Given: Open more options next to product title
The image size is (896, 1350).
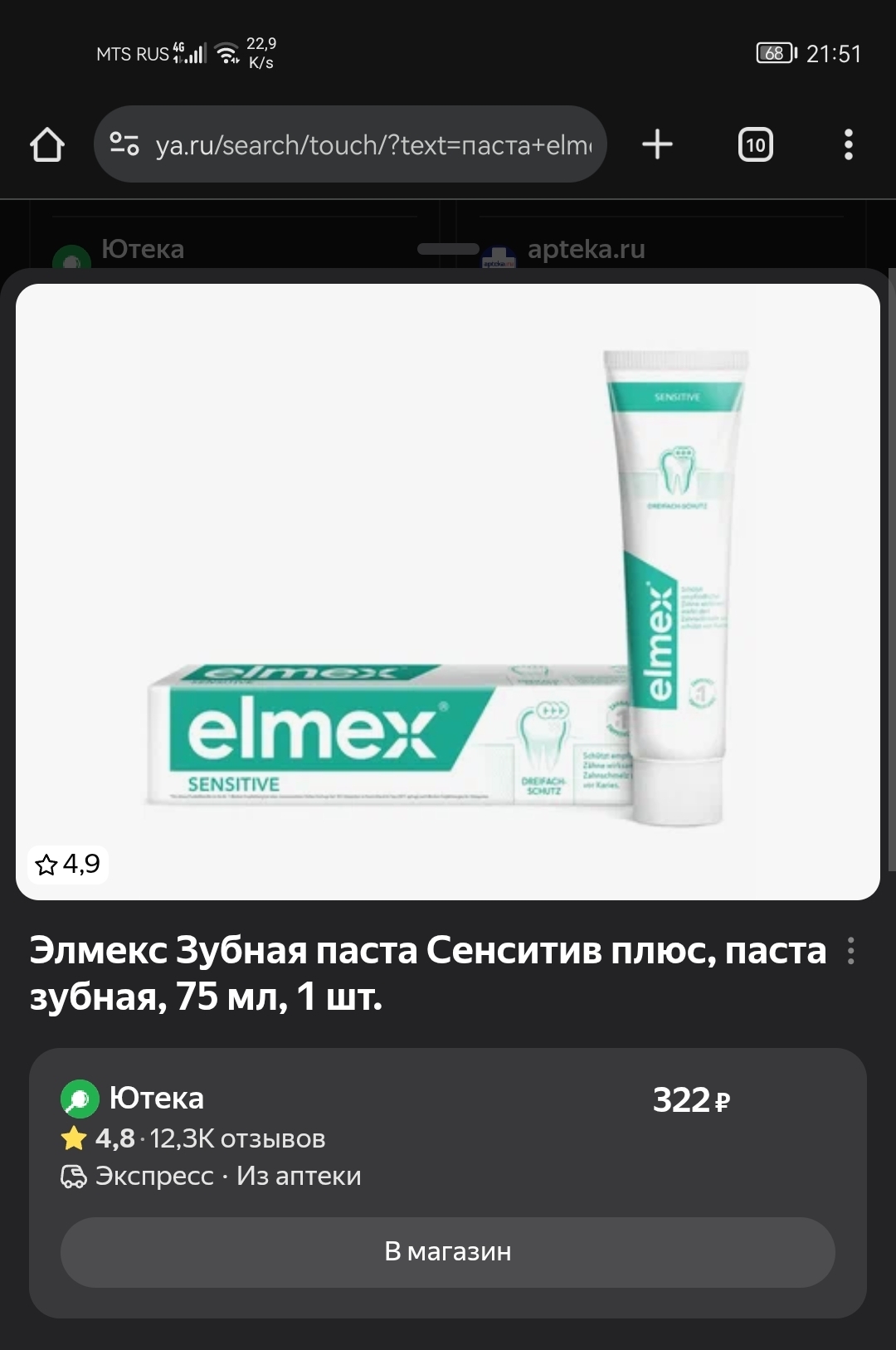Looking at the screenshot, I should click(x=850, y=951).
